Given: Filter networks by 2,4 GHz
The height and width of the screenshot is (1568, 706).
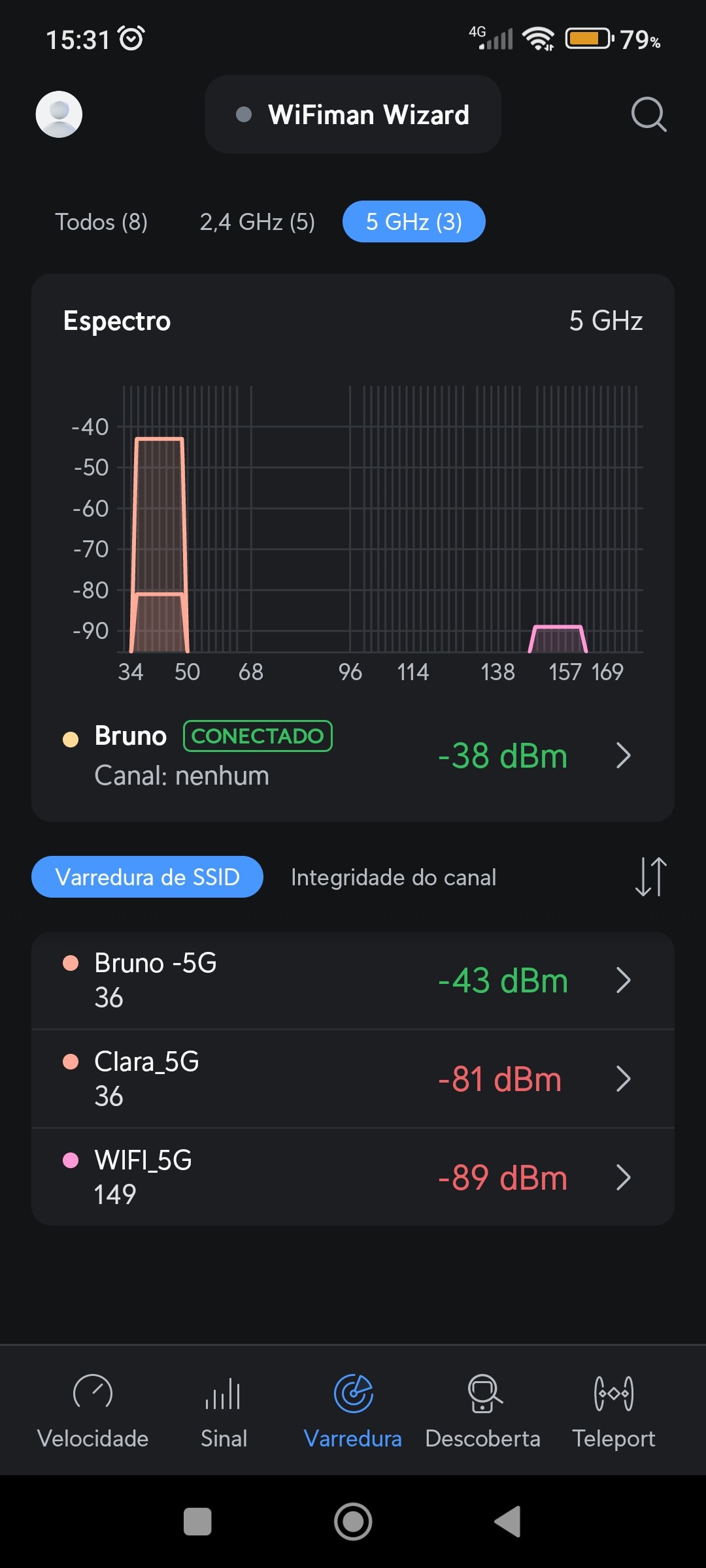Looking at the screenshot, I should point(257,222).
